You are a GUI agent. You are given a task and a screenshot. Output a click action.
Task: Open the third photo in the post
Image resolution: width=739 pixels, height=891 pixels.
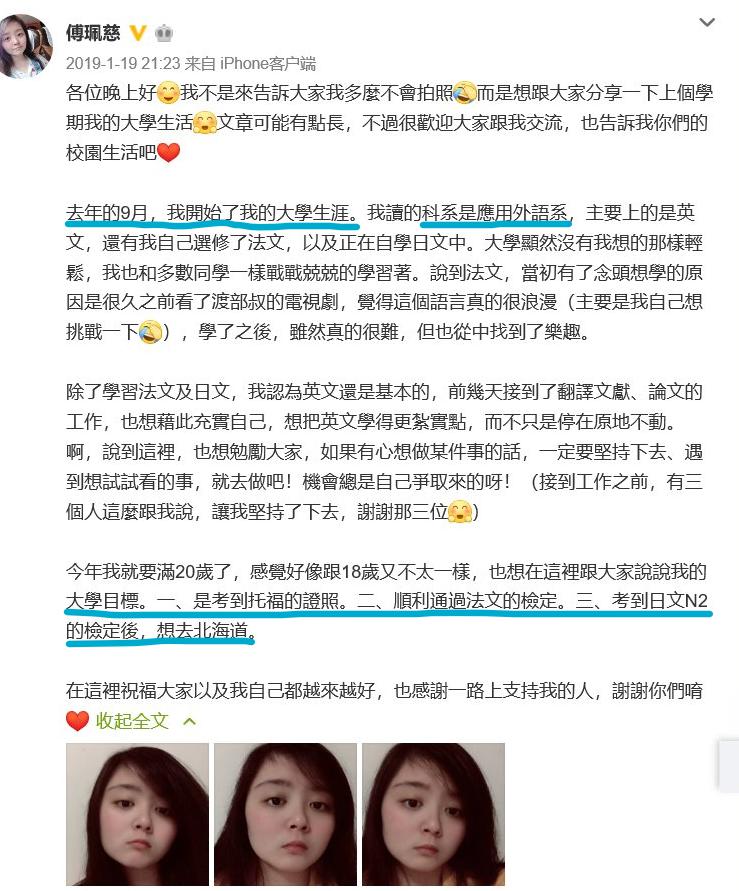tap(432, 814)
